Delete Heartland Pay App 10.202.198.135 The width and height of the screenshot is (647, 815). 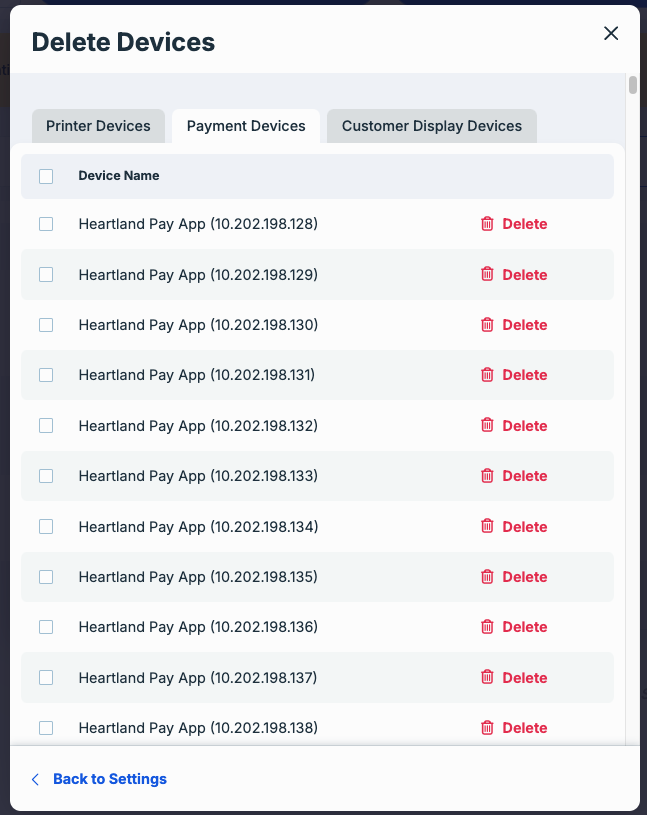(x=514, y=577)
